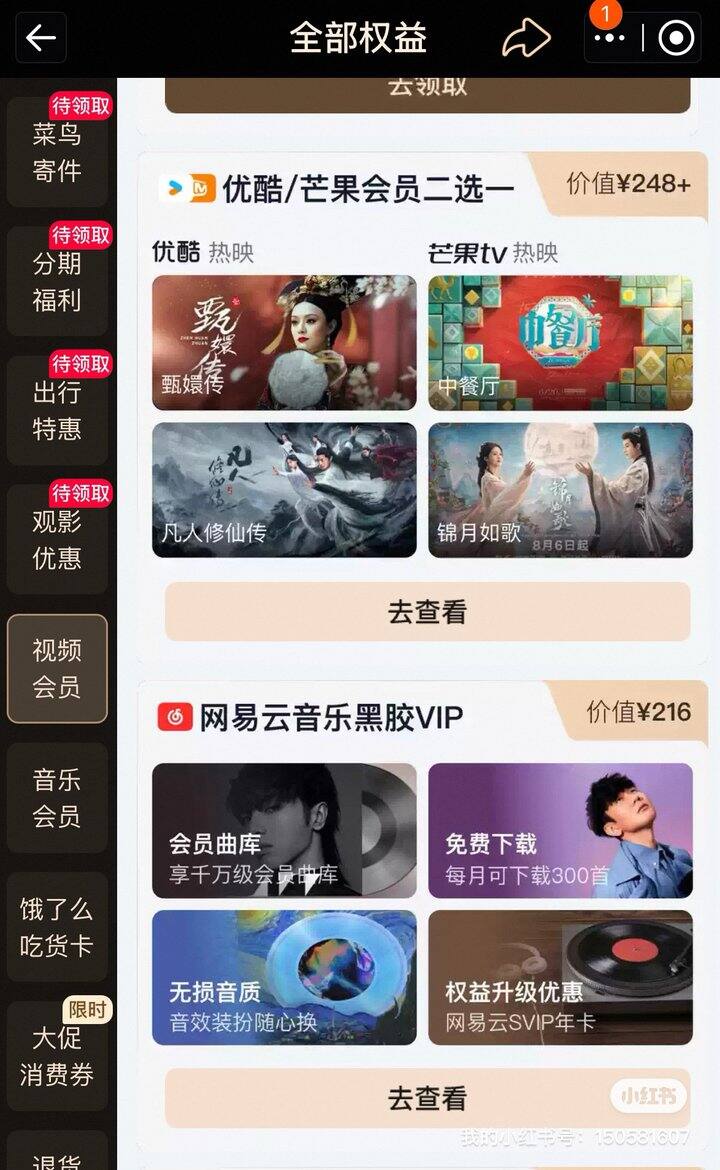720x1170 pixels.
Task: Close the mini-program with the circle button
Action: pos(677,38)
